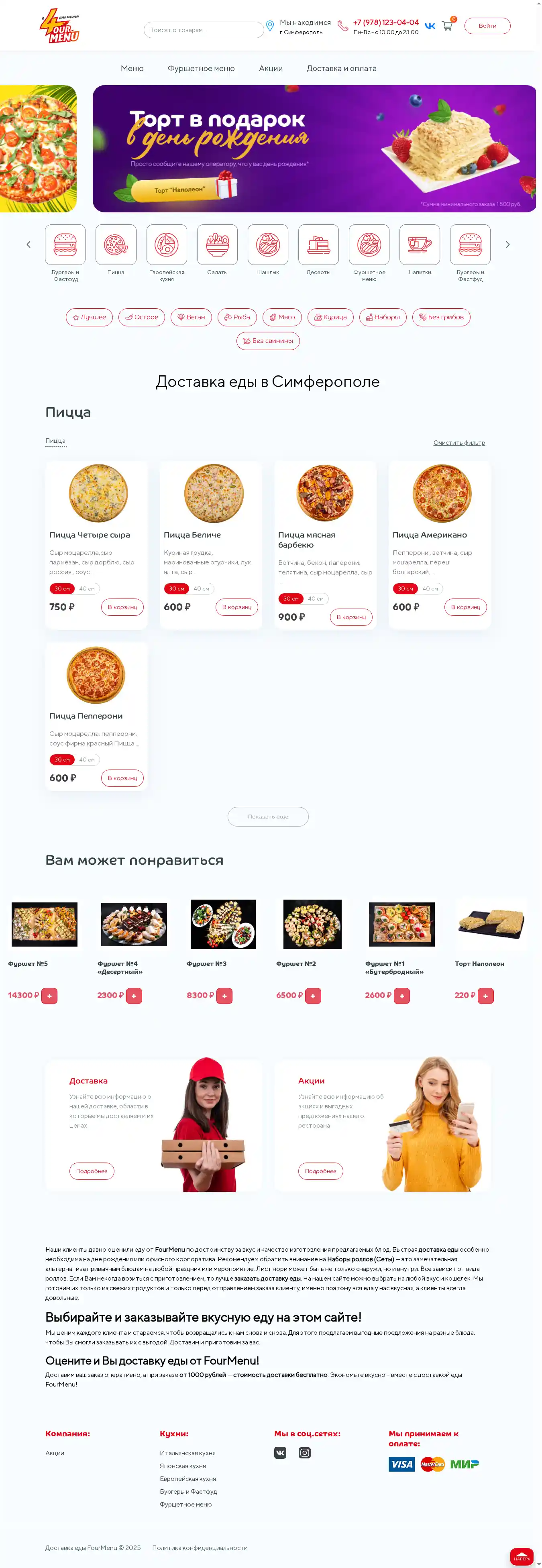Filter dishes by Без свинины
The image size is (542, 1568).
point(268,341)
